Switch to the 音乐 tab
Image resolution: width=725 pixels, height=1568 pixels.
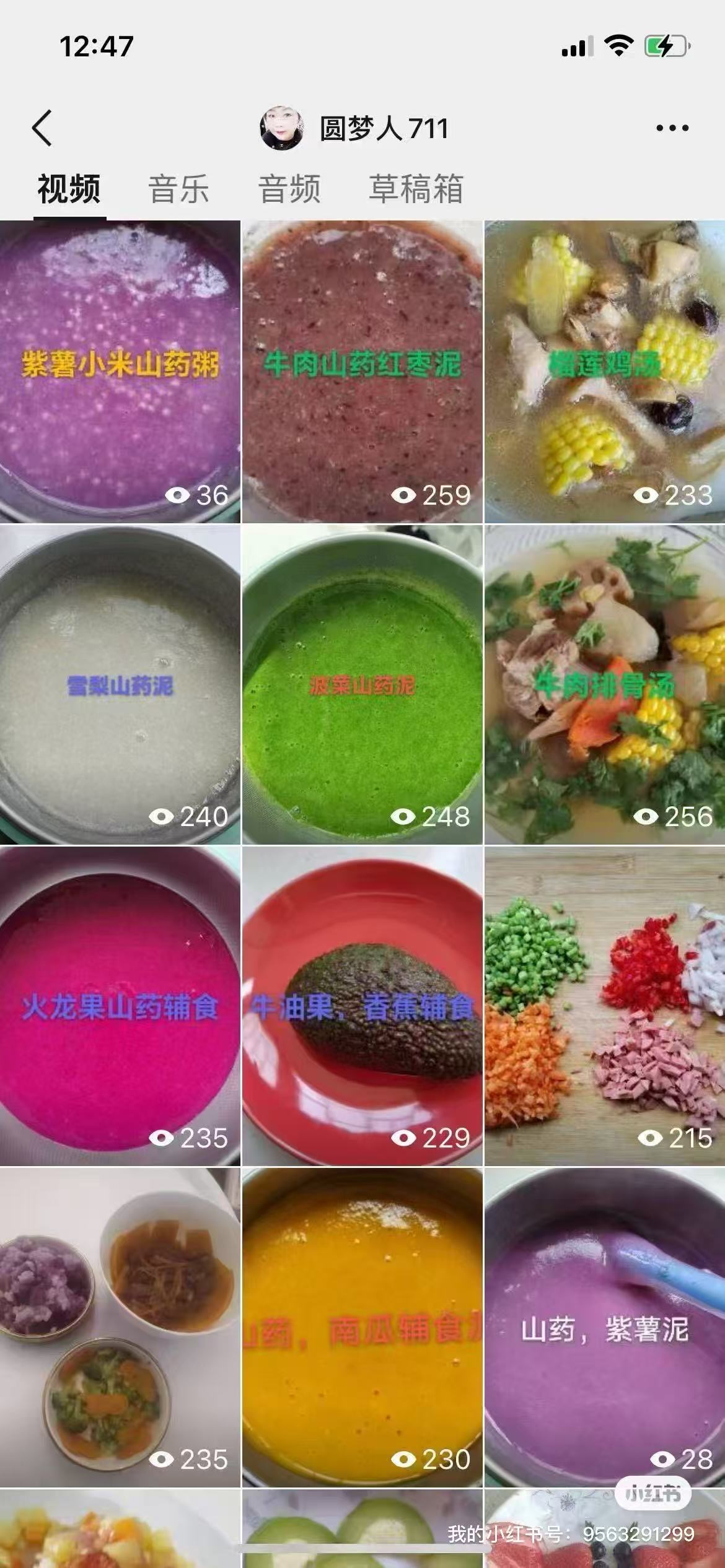pyautogui.click(x=178, y=189)
